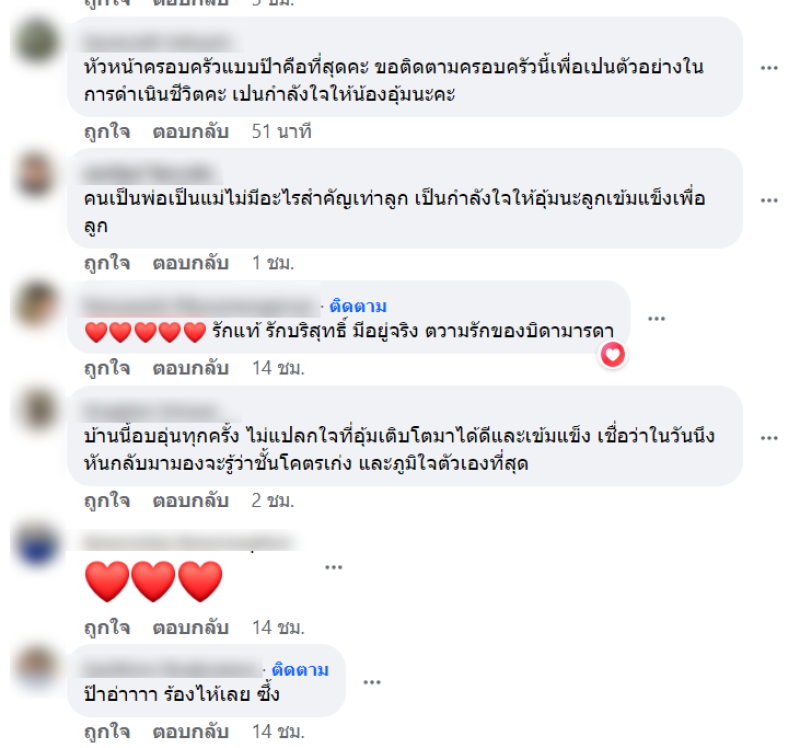Follow the author of the รักแท้ รักบริสุทธิ์ comment

click(x=357, y=306)
